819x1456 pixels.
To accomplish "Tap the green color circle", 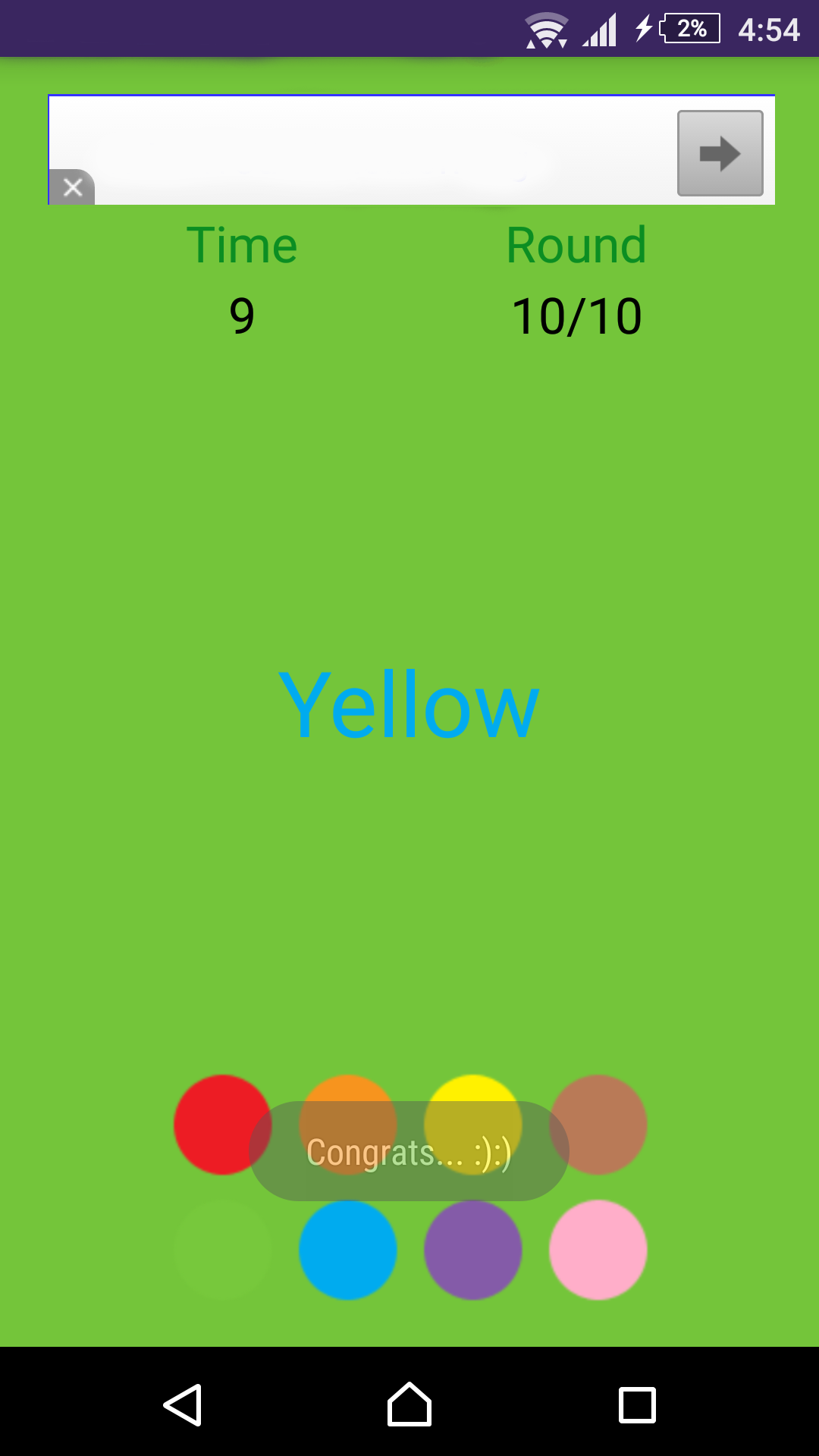I will coord(223,1250).
